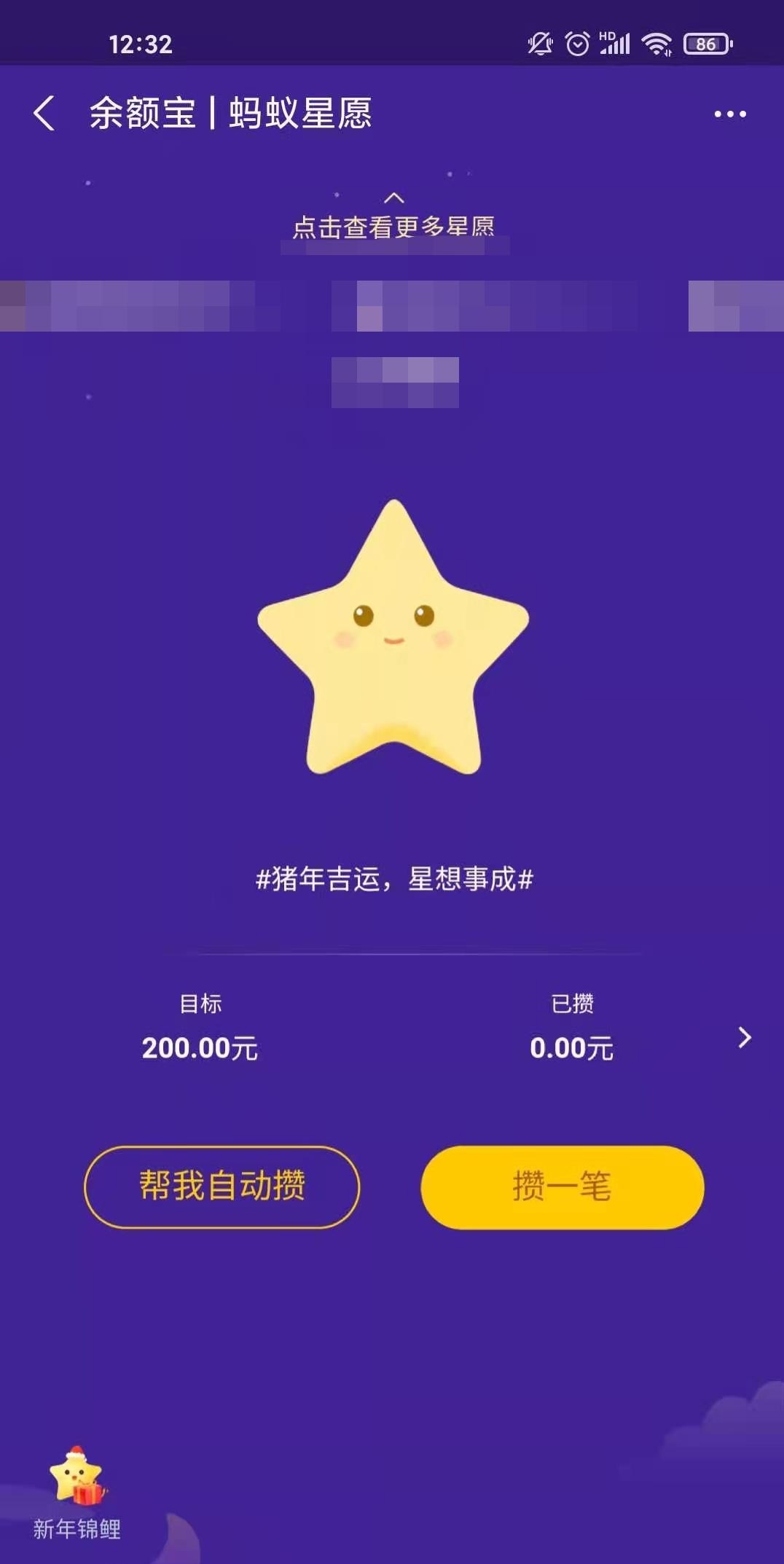Tap the alarm clock status bar icon
The width and height of the screenshot is (784, 1564).
578,44
